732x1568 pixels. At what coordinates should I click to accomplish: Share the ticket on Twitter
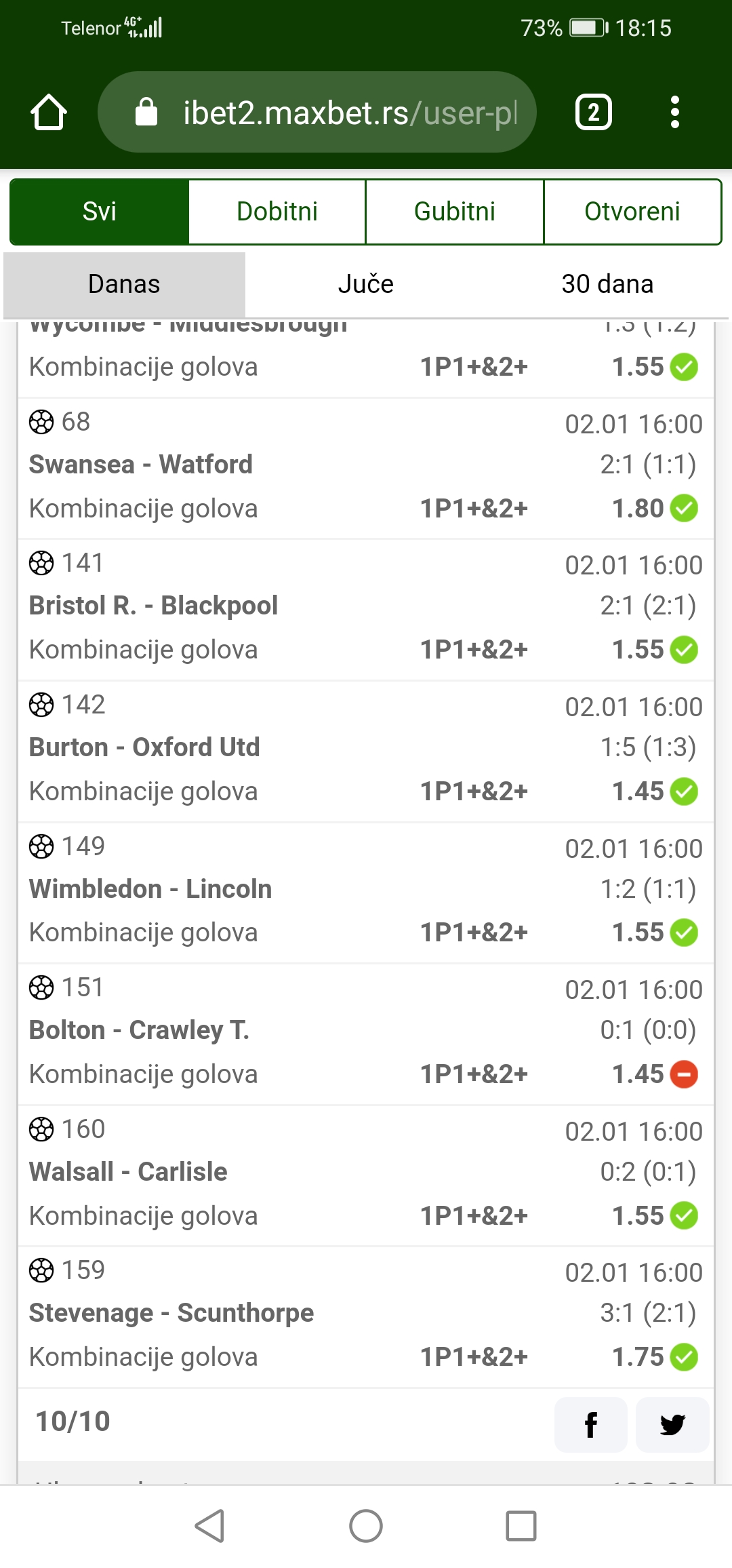[x=672, y=1425]
